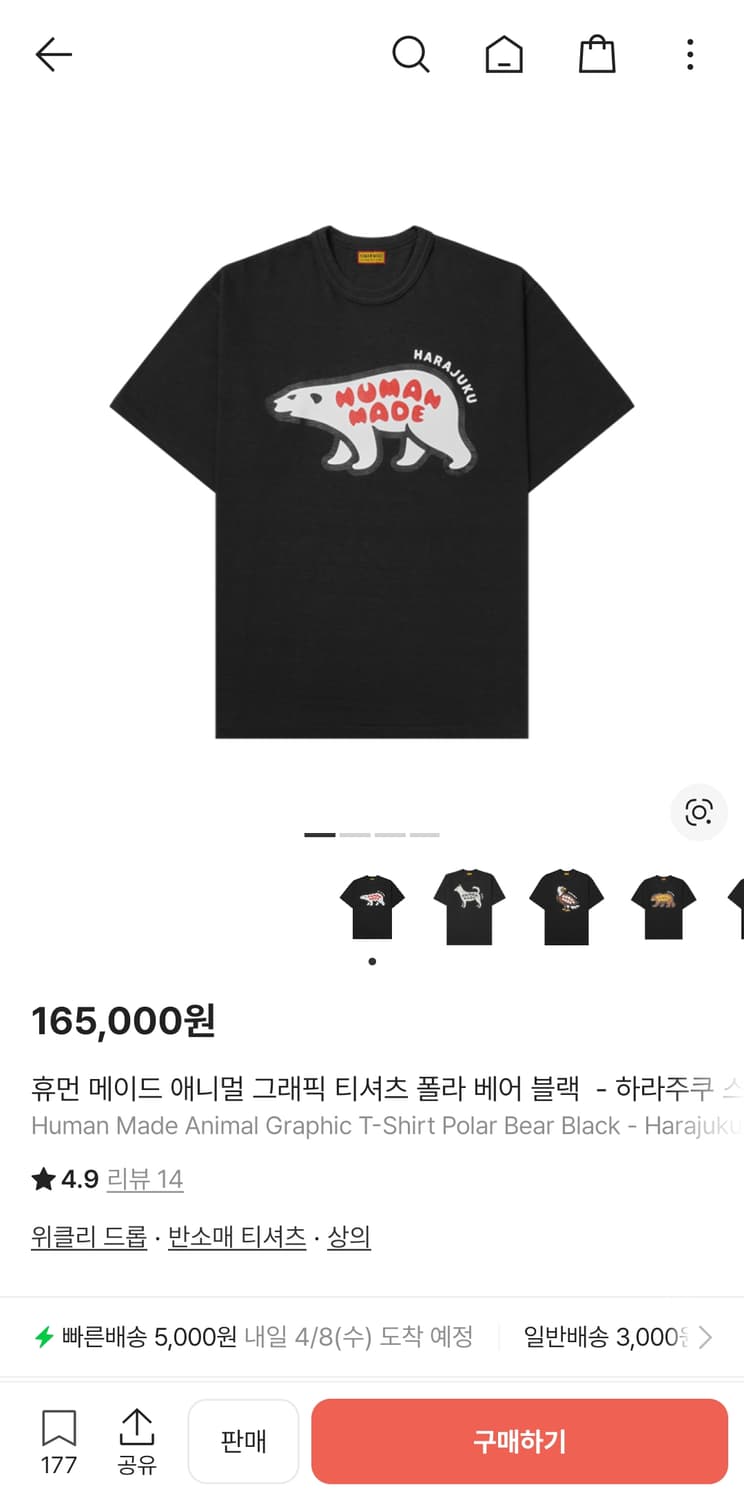Open the shopping bag icon
This screenshot has height=1500, width=744.
pos(597,55)
